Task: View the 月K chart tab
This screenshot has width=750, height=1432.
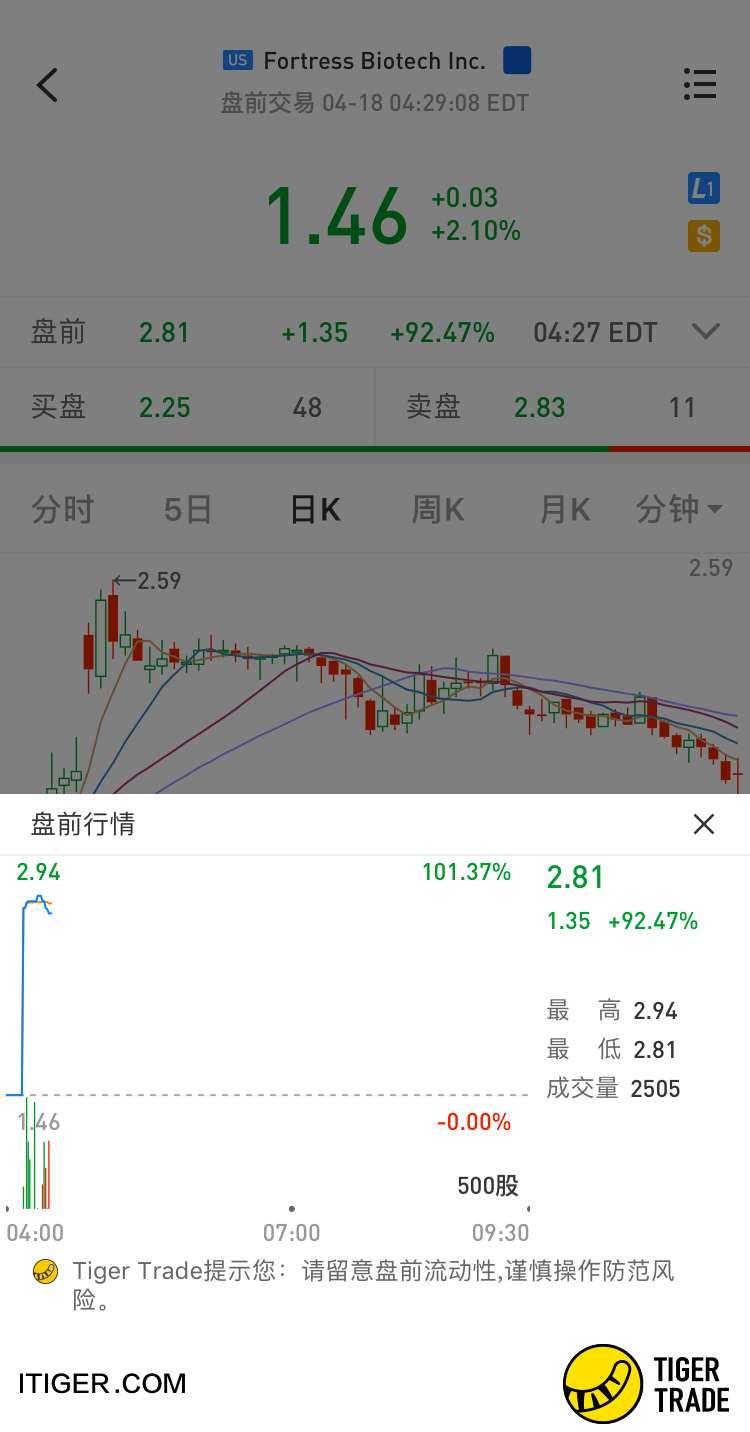Action: pos(565,510)
